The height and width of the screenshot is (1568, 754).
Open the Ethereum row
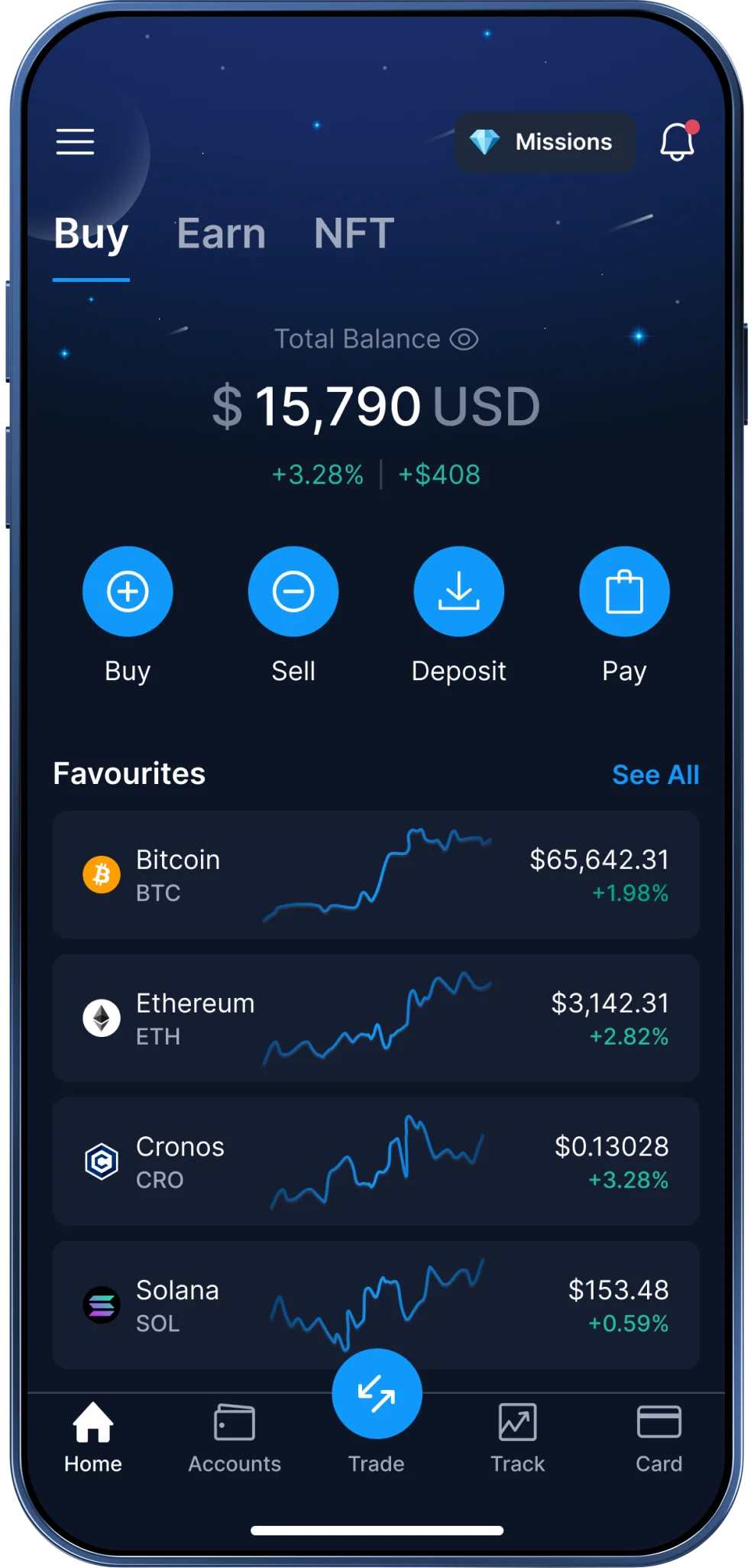(x=376, y=1018)
